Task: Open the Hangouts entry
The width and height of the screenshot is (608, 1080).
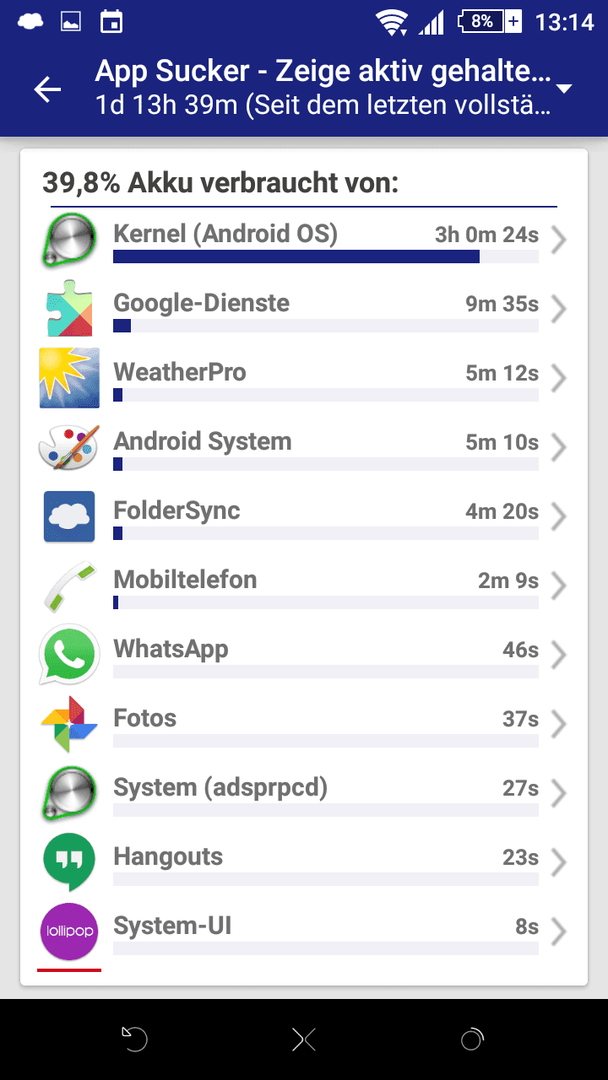Action: tap(304, 862)
